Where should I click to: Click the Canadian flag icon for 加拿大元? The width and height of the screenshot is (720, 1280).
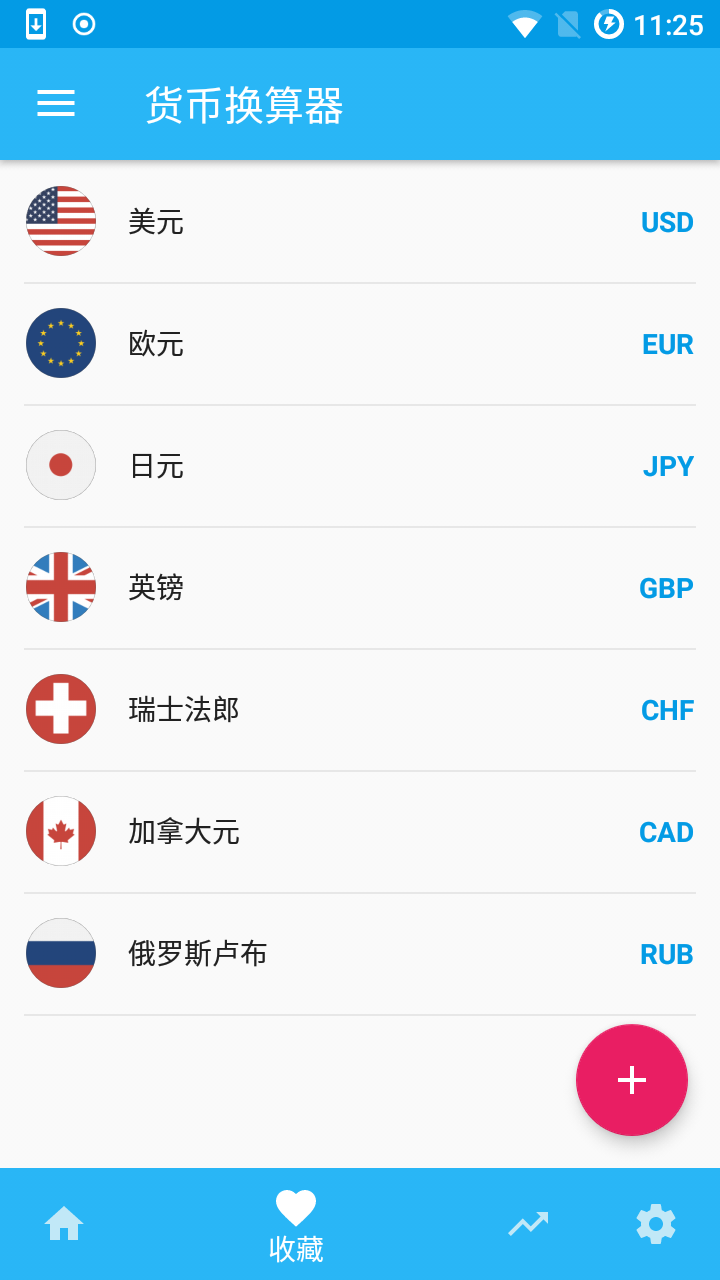click(x=60, y=831)
